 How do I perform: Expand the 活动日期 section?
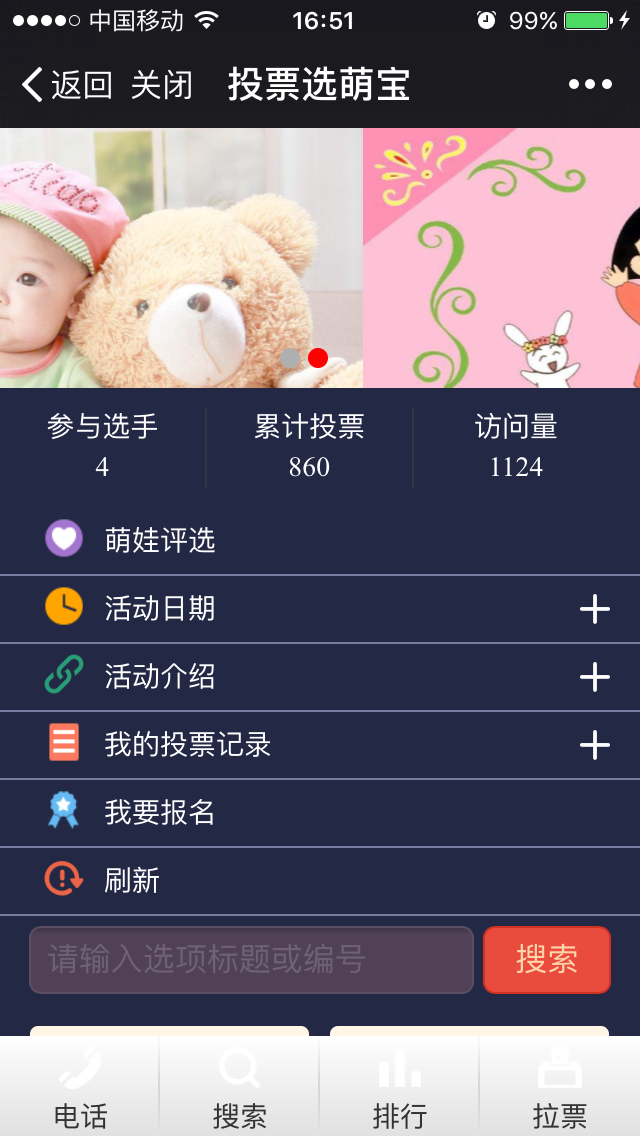click(x=594, y=609)
